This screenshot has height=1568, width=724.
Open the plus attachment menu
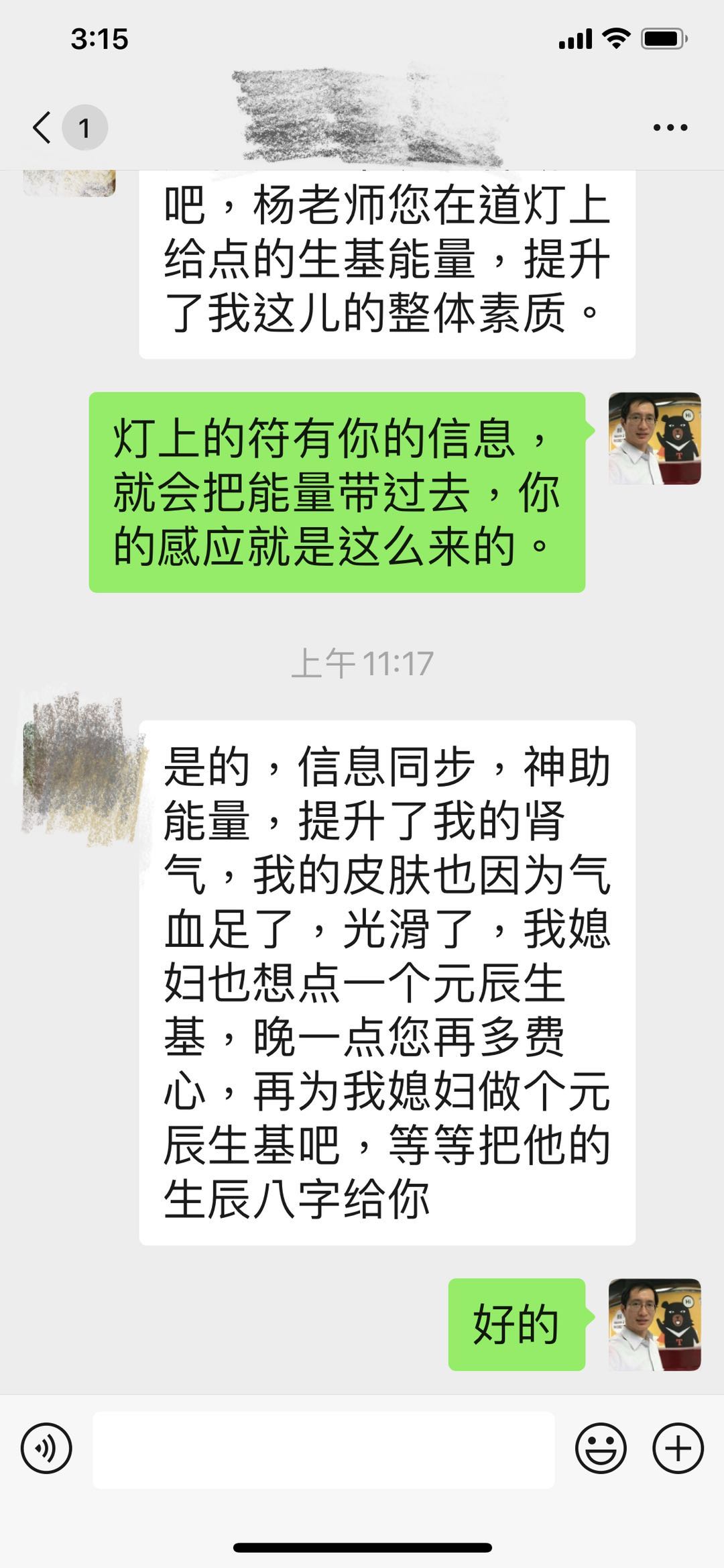pyautogui.click(x=678, y=1448)
